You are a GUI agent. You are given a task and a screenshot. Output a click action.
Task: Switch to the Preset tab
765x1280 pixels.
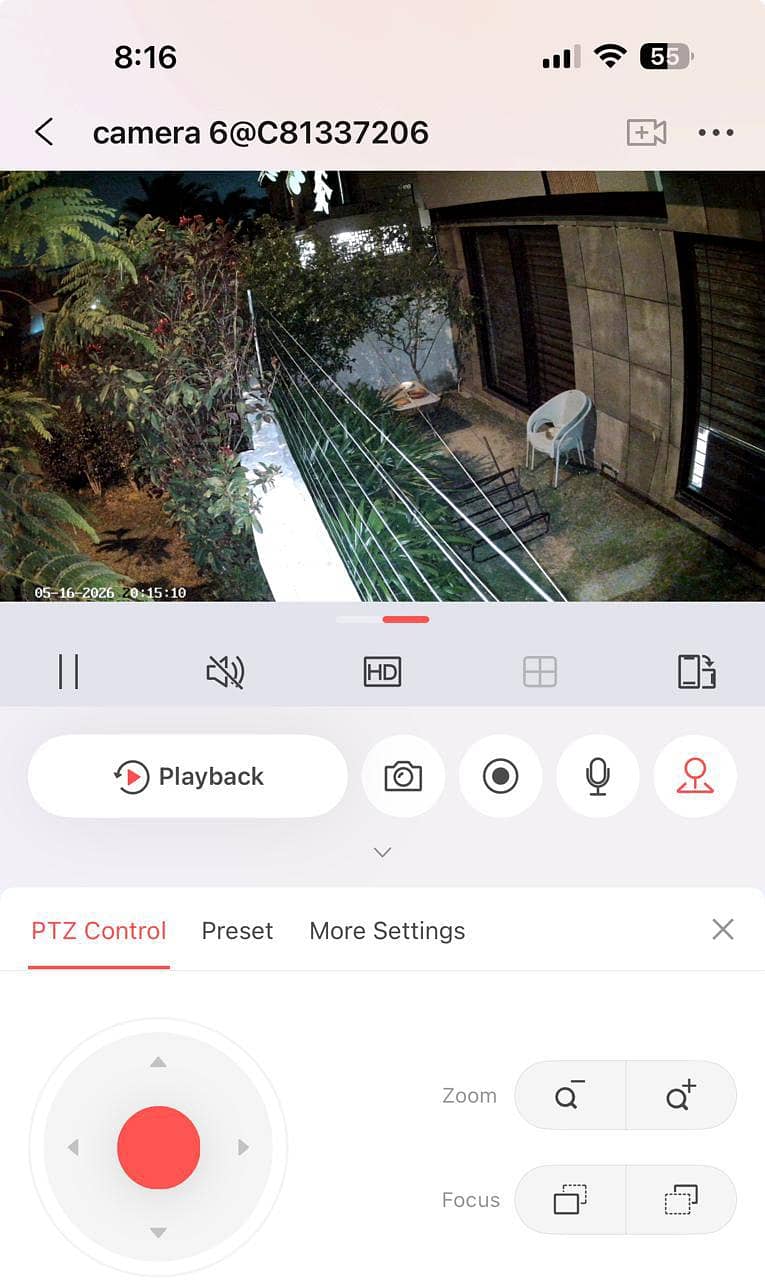point(237,930)
